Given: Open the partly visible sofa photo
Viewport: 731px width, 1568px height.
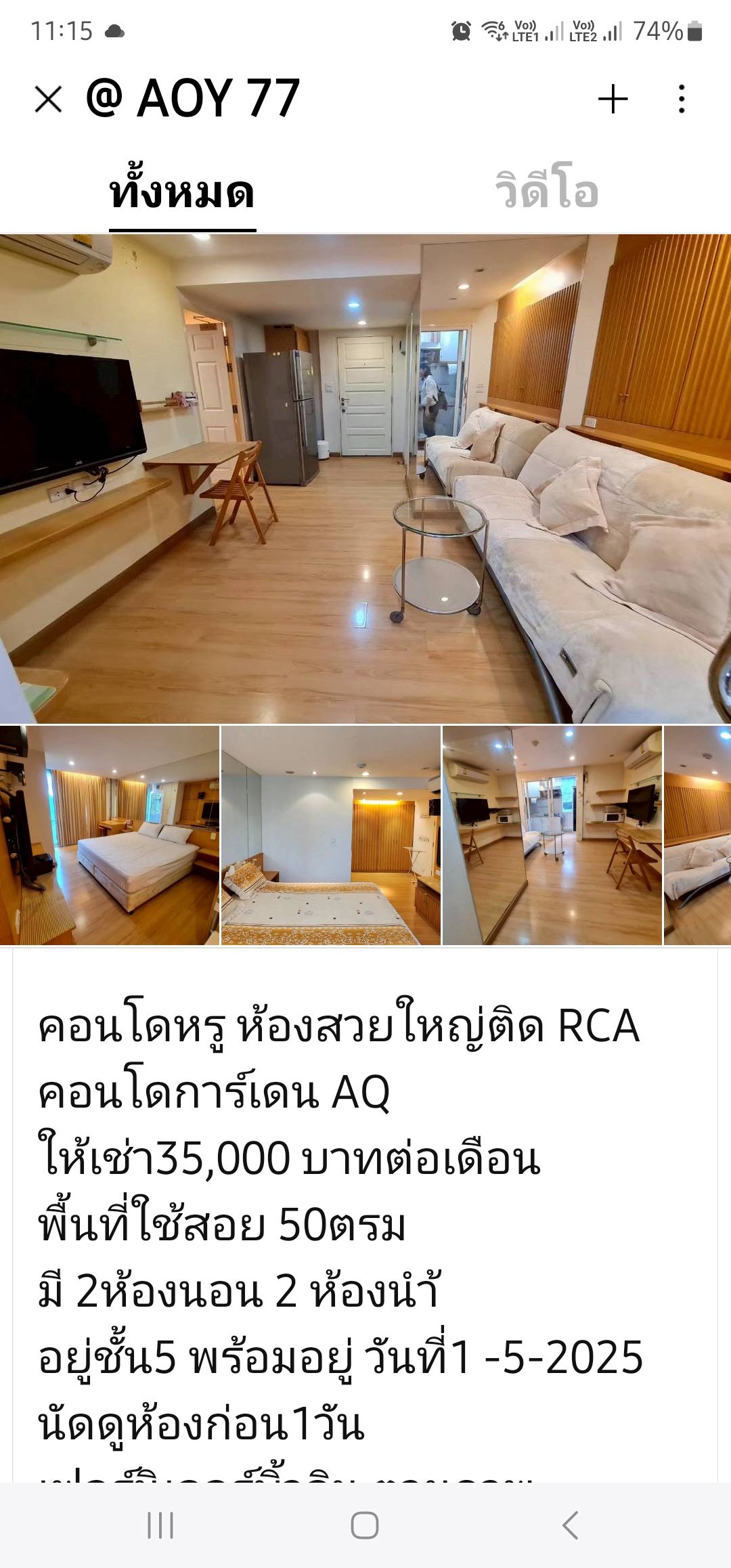Looking at the screenshot, I should click(698, 835).
